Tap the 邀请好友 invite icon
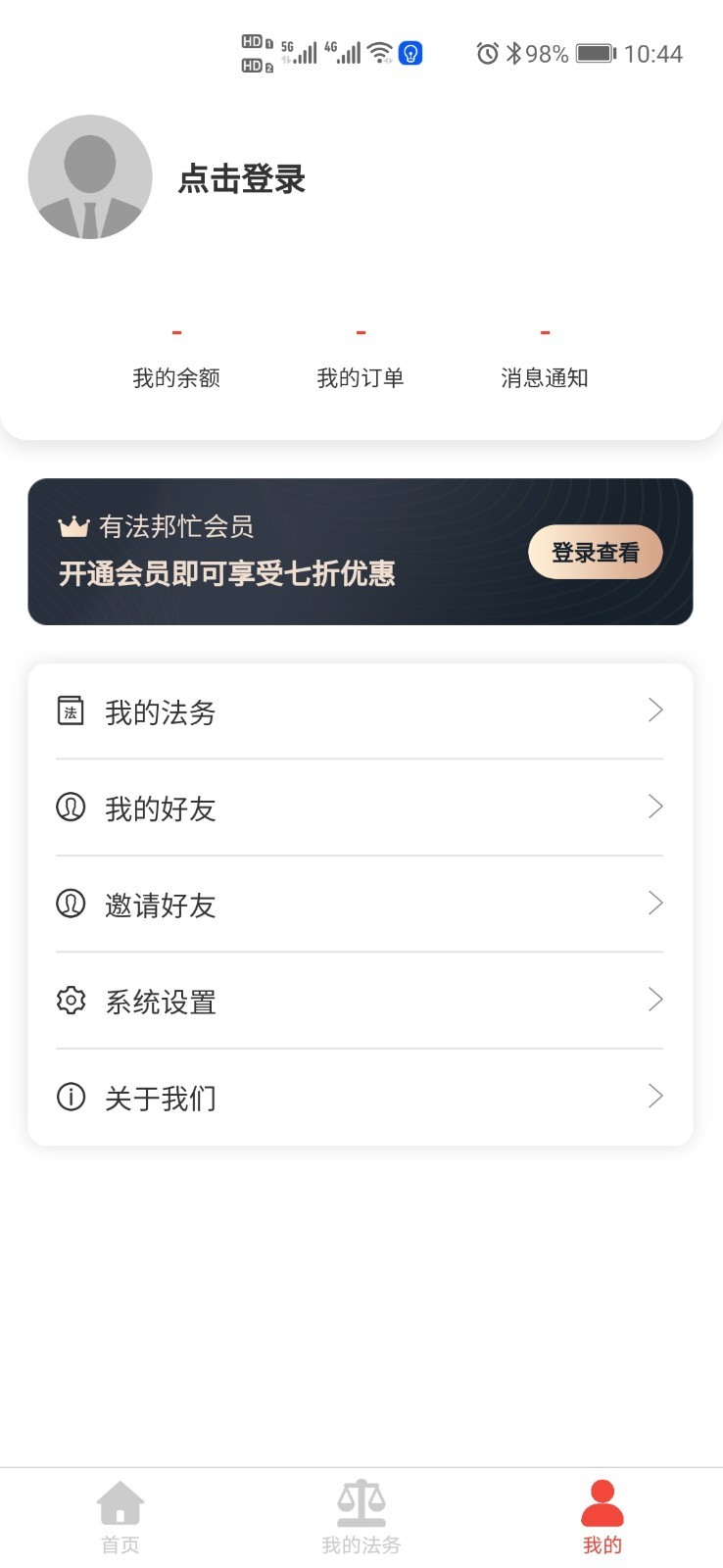 tap(70, 904)
